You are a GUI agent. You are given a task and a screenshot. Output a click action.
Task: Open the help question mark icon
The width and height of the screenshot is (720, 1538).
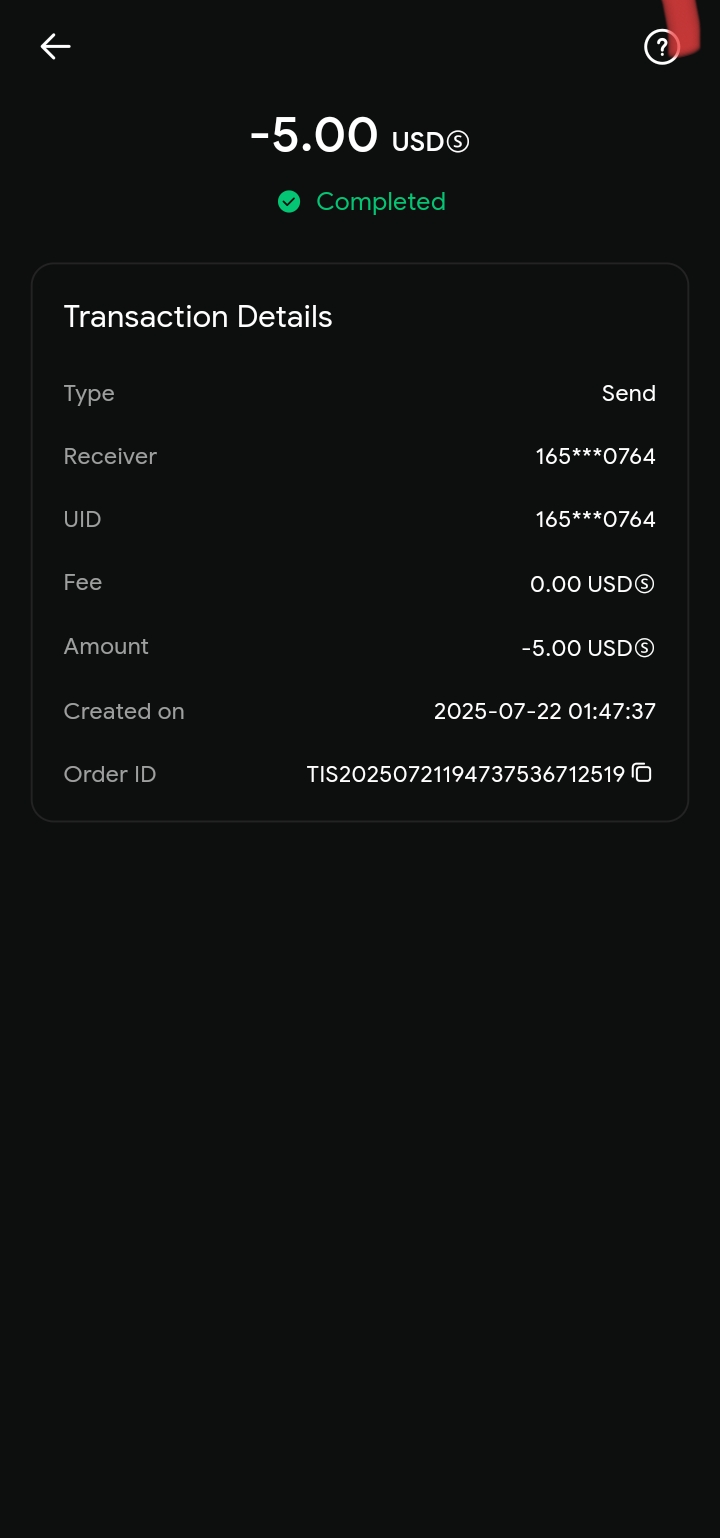click(661, 47)
